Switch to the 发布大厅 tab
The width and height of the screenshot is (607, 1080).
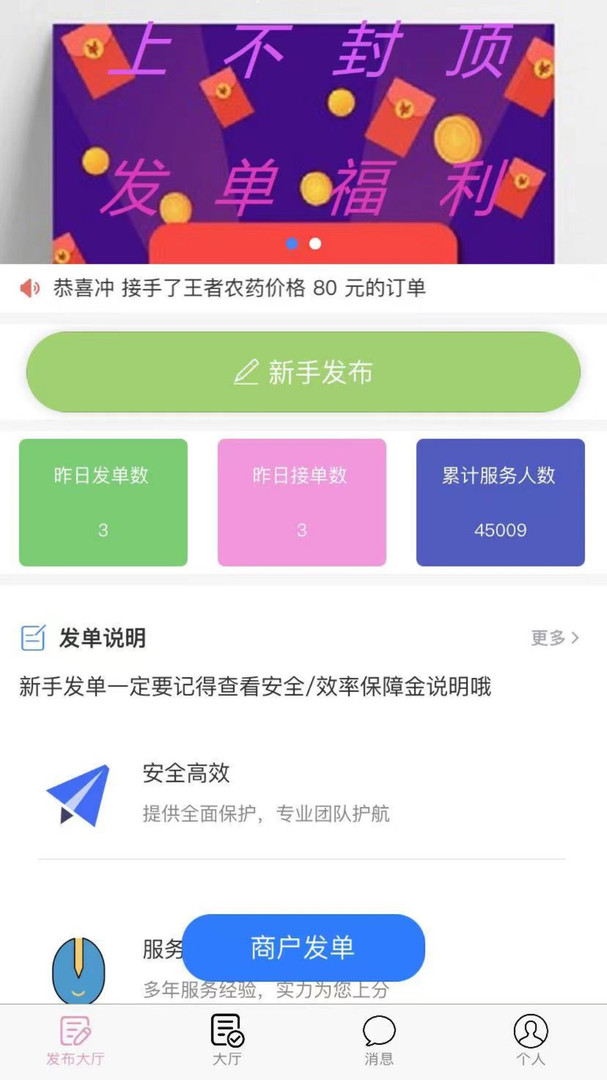point(75,1040)
